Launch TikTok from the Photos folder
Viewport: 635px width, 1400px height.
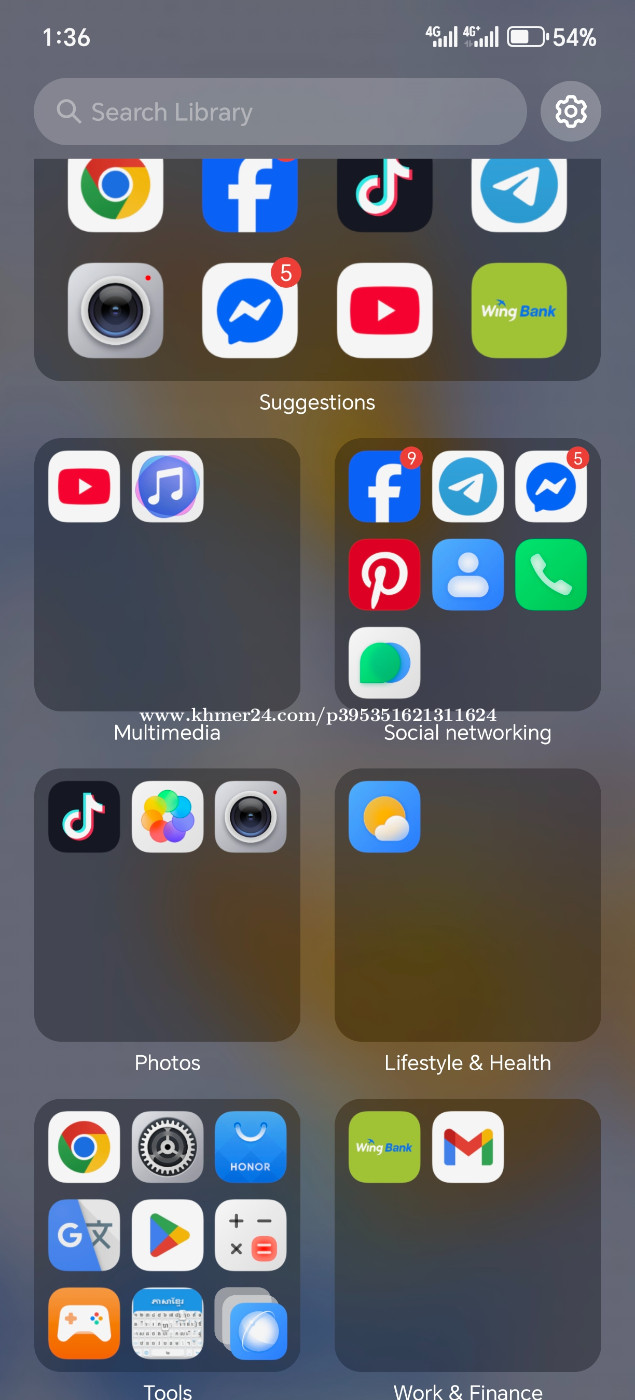click(x=84, y=817)
